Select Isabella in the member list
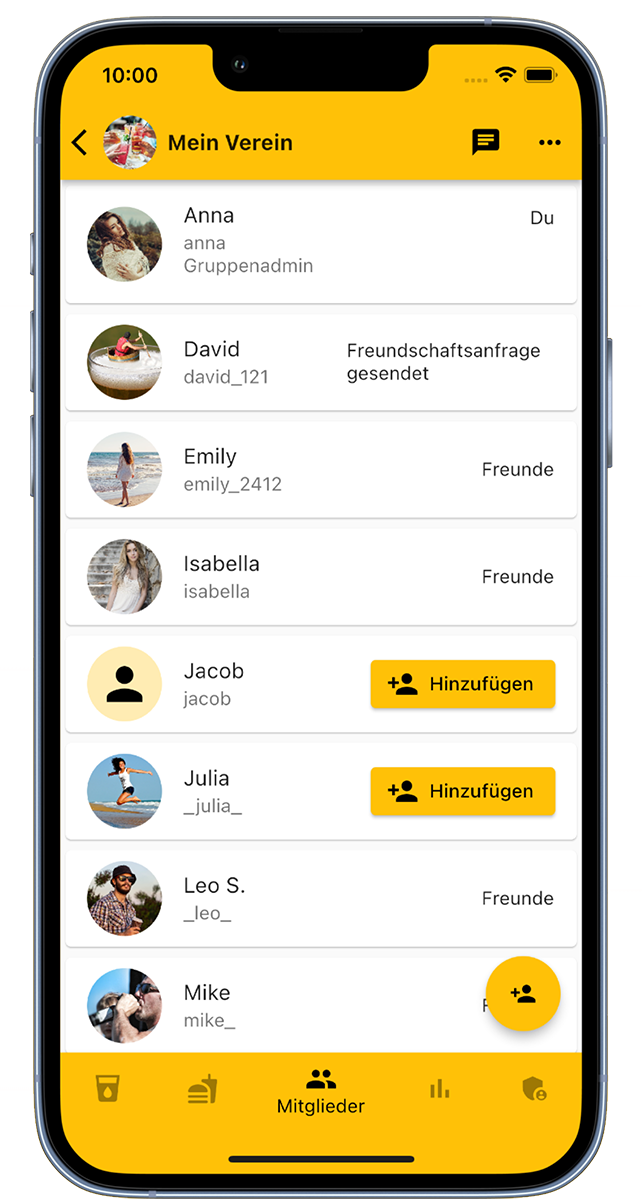Viewport: 642px width, 1200px height. 320,577
